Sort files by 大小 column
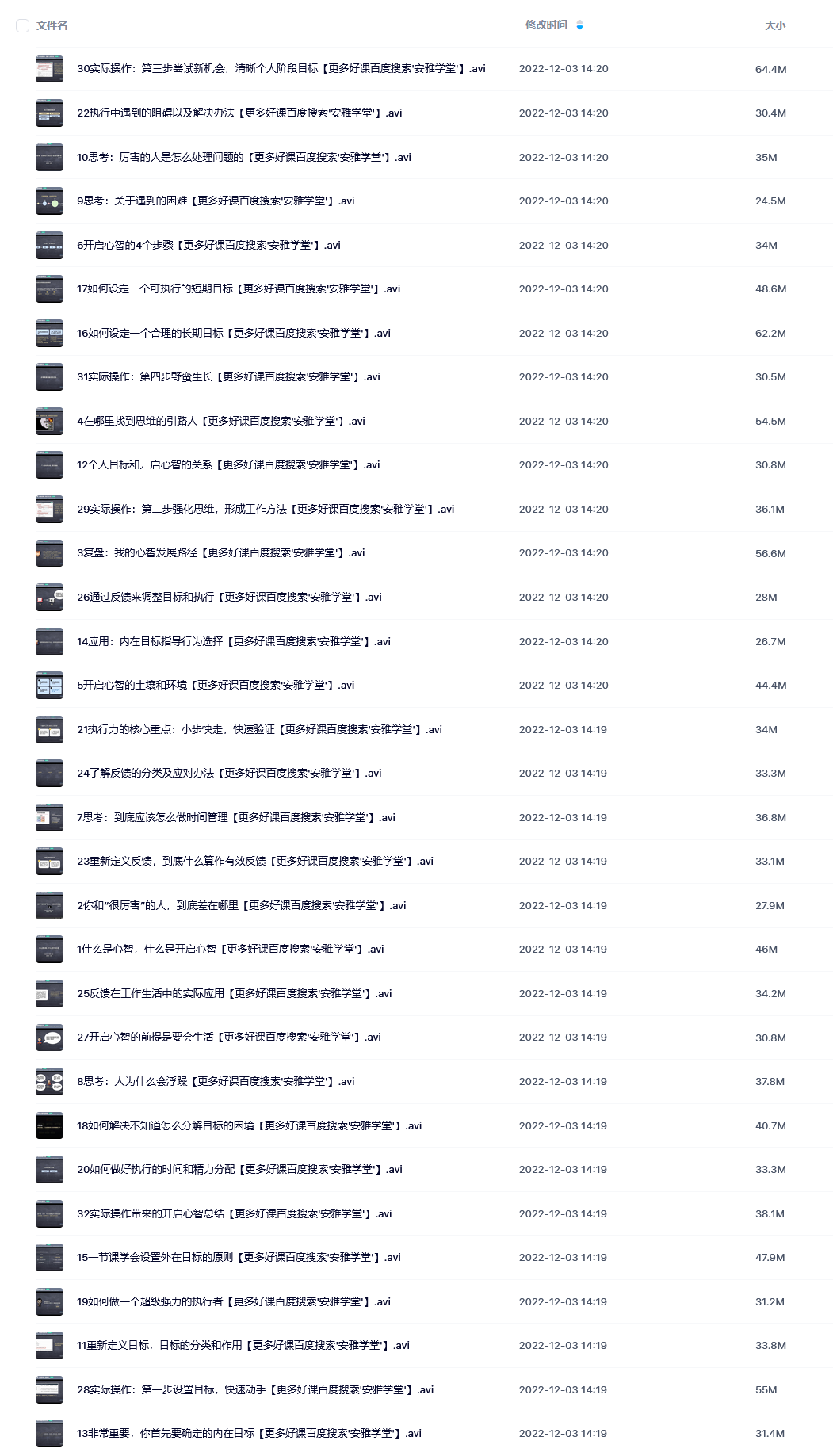833x1456 pixels. 774,26
